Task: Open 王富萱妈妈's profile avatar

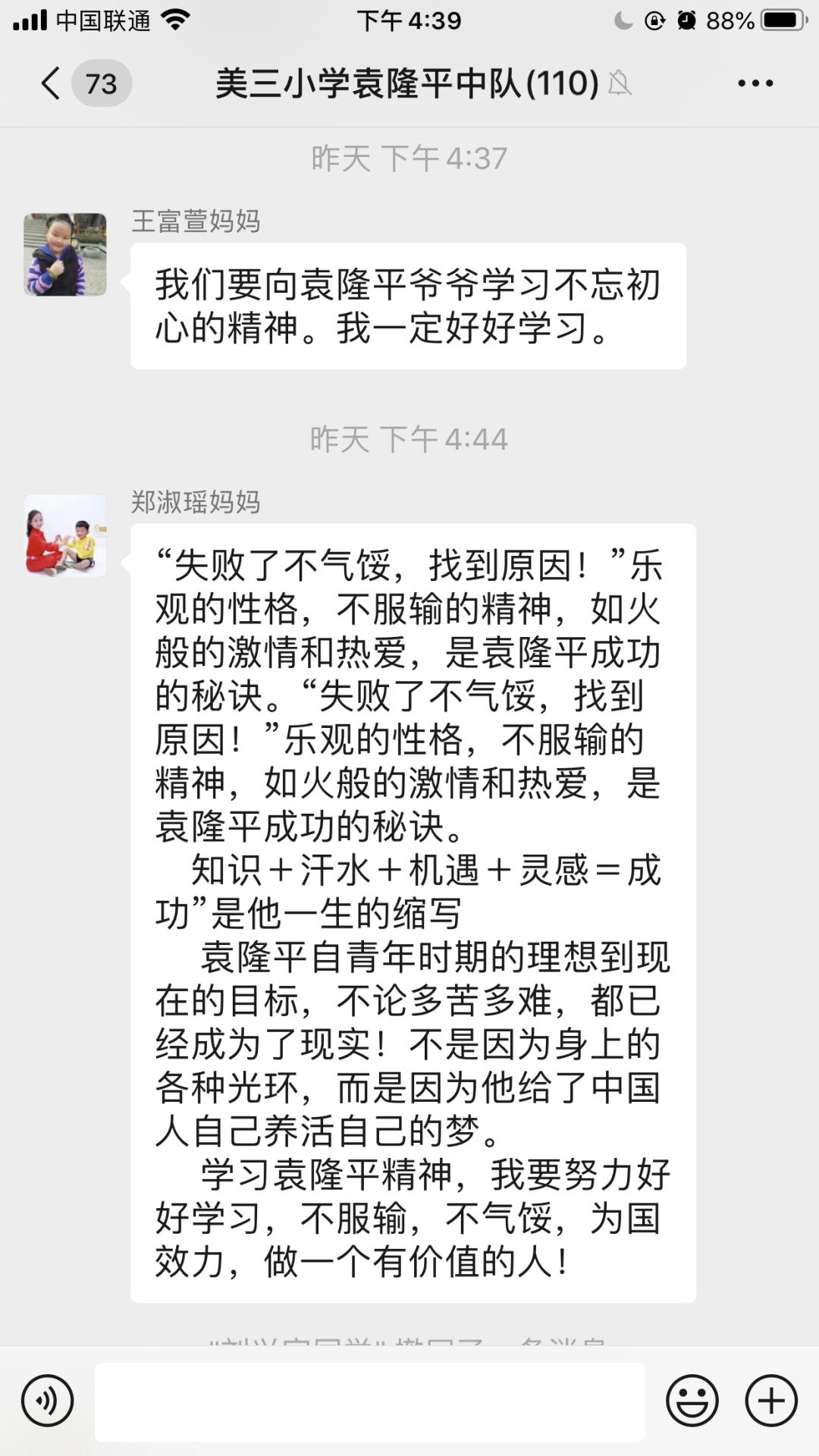Action: tap(65, 255)
